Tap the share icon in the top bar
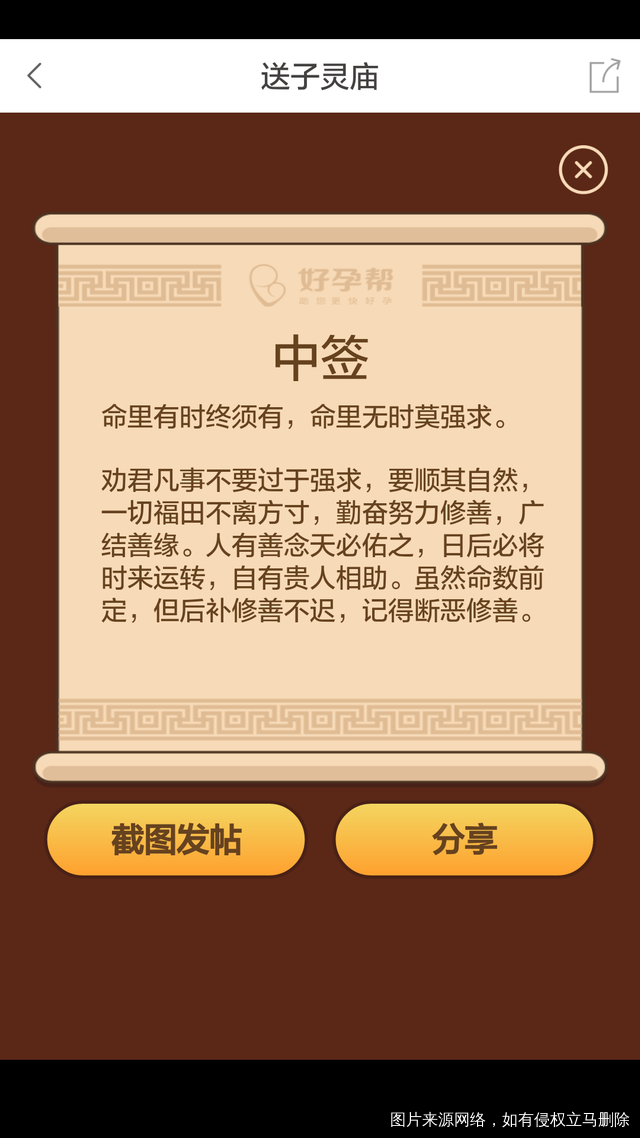Image resolution: width=640 pixels, height=1138 pixels. click(x=604, y=76)
